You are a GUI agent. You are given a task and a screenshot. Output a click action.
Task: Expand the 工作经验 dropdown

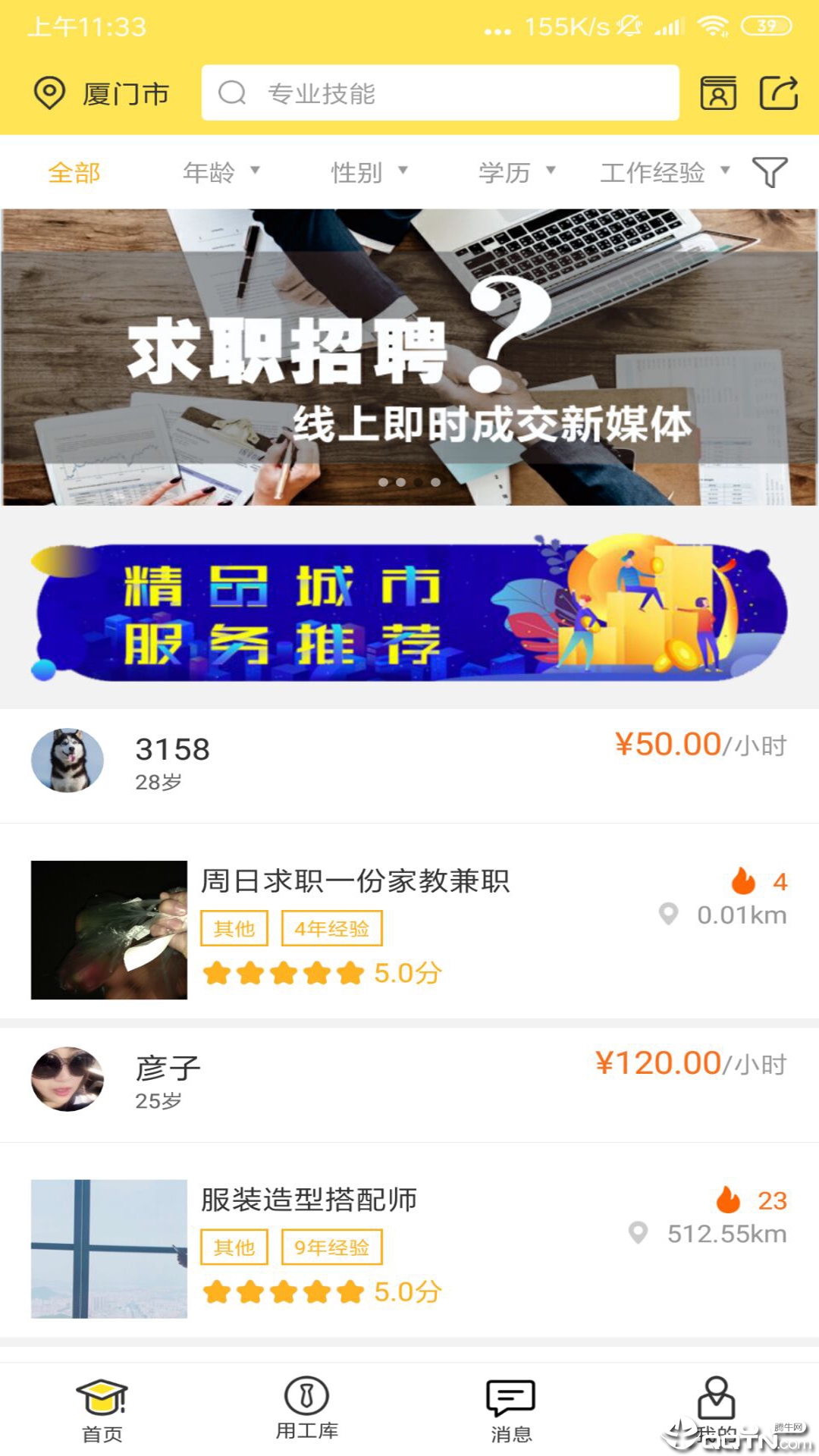click(664, 173)
